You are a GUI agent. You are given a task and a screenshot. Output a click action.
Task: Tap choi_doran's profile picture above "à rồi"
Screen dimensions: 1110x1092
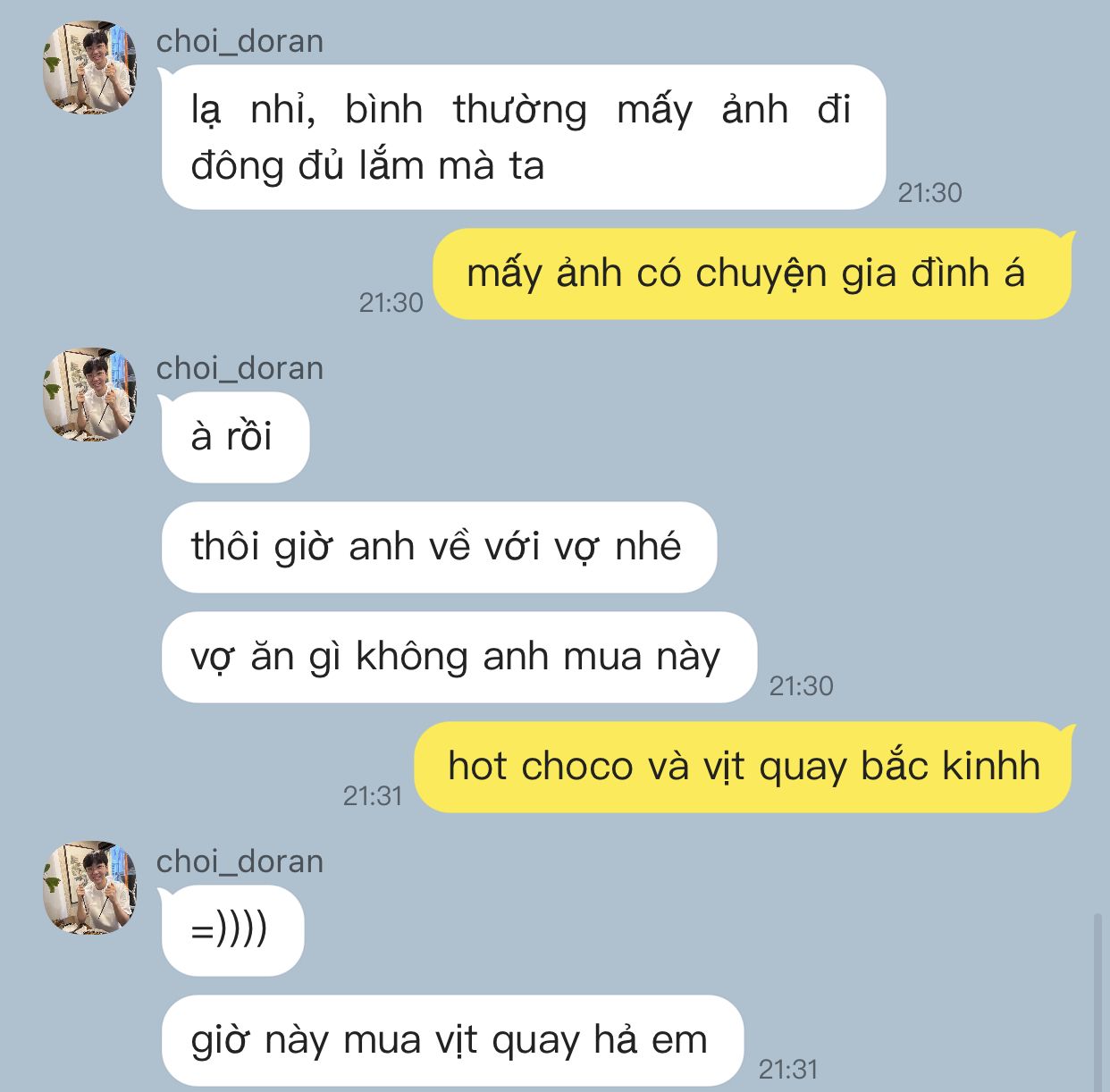click(x=89, y=394)
